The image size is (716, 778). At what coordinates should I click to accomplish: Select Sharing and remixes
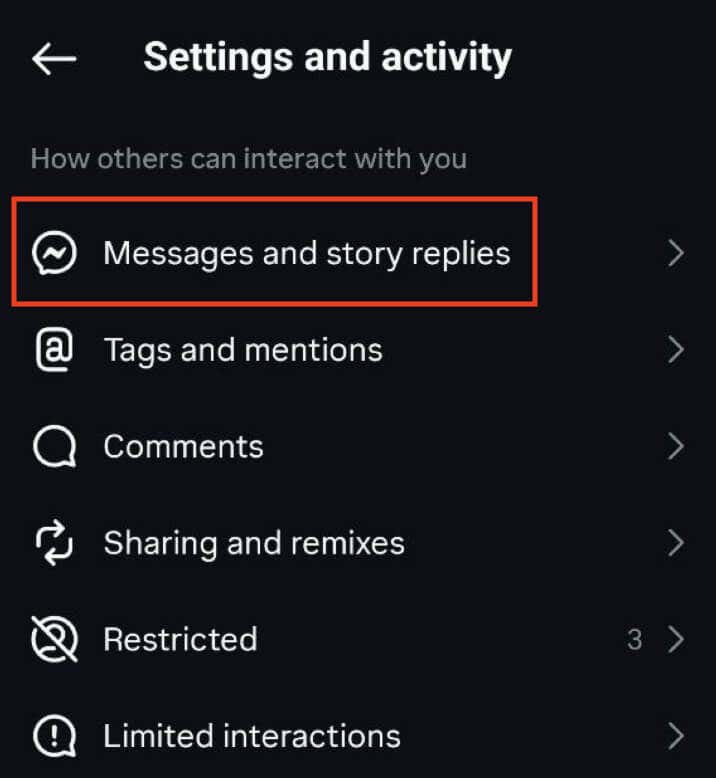click(x=254, y=543)
